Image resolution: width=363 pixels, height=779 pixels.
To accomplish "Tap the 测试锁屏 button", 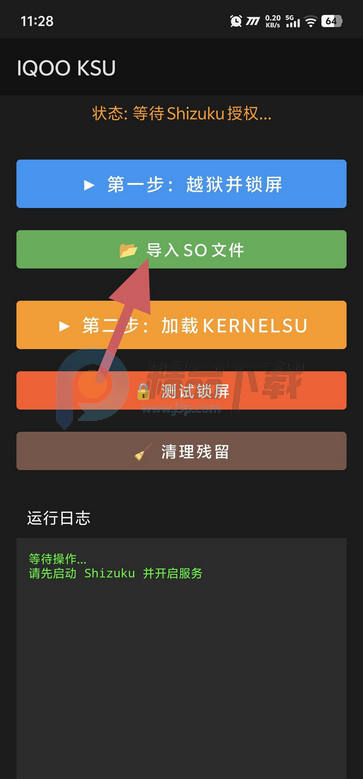I will pos(181,390).
